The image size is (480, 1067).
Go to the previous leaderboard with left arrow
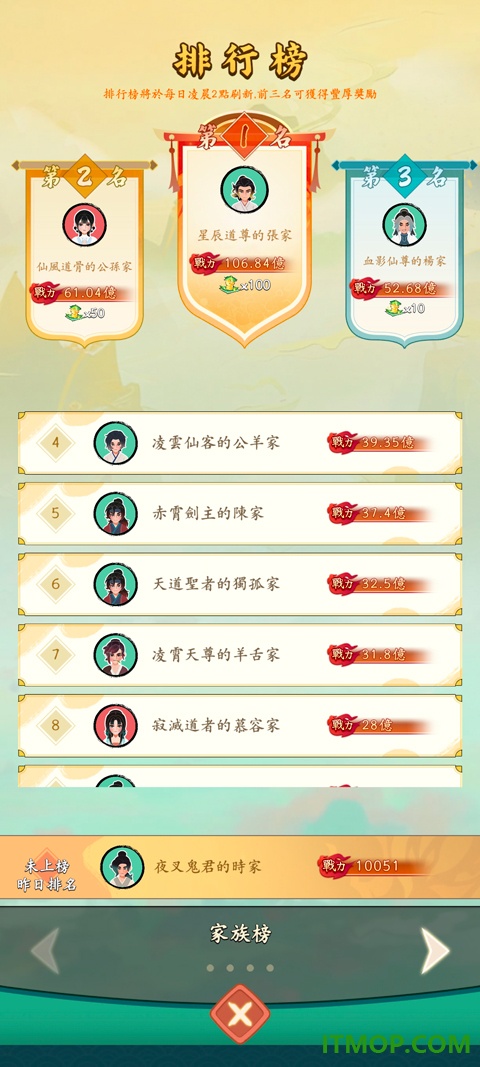coord(45,950)
